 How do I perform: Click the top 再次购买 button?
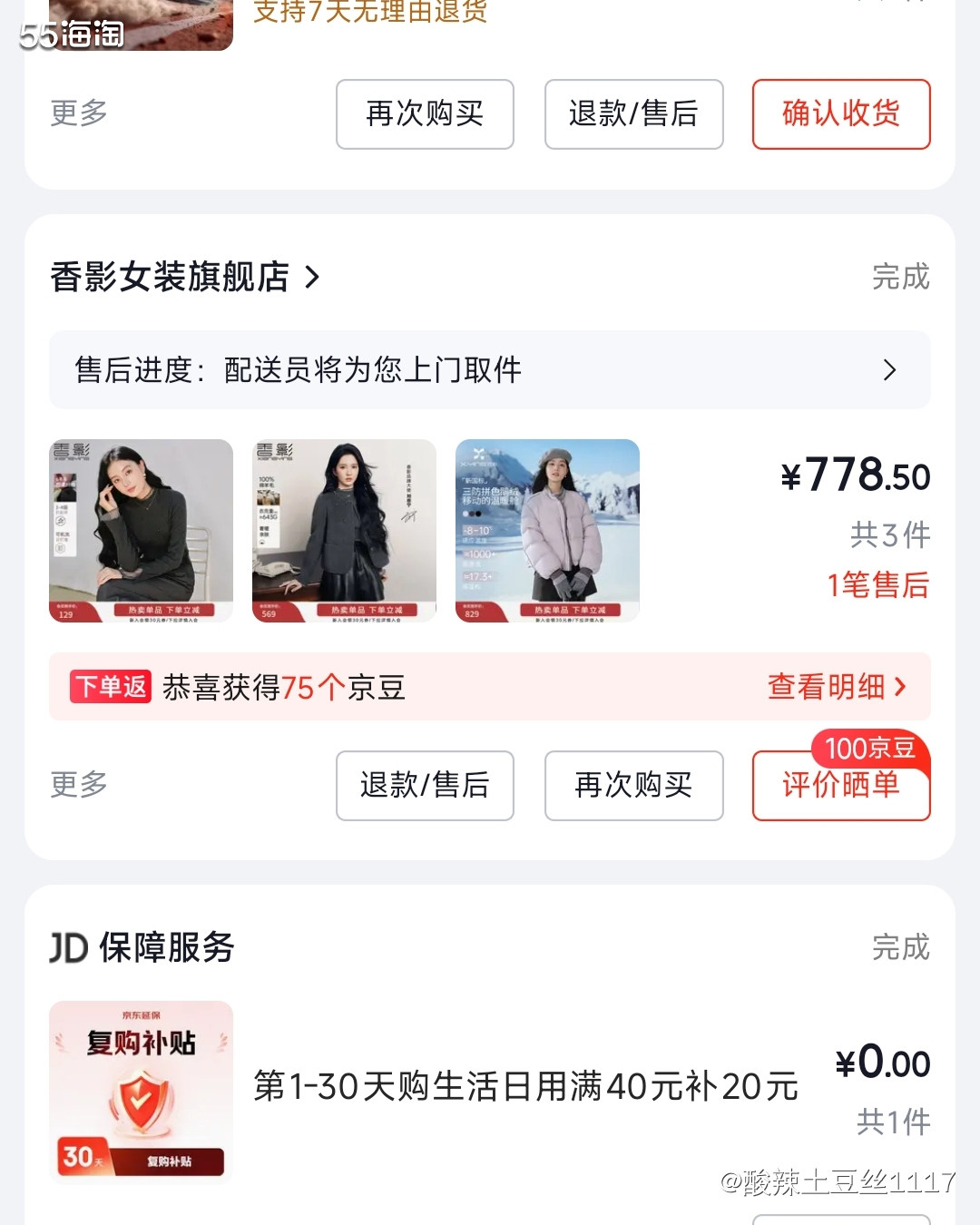425,114
